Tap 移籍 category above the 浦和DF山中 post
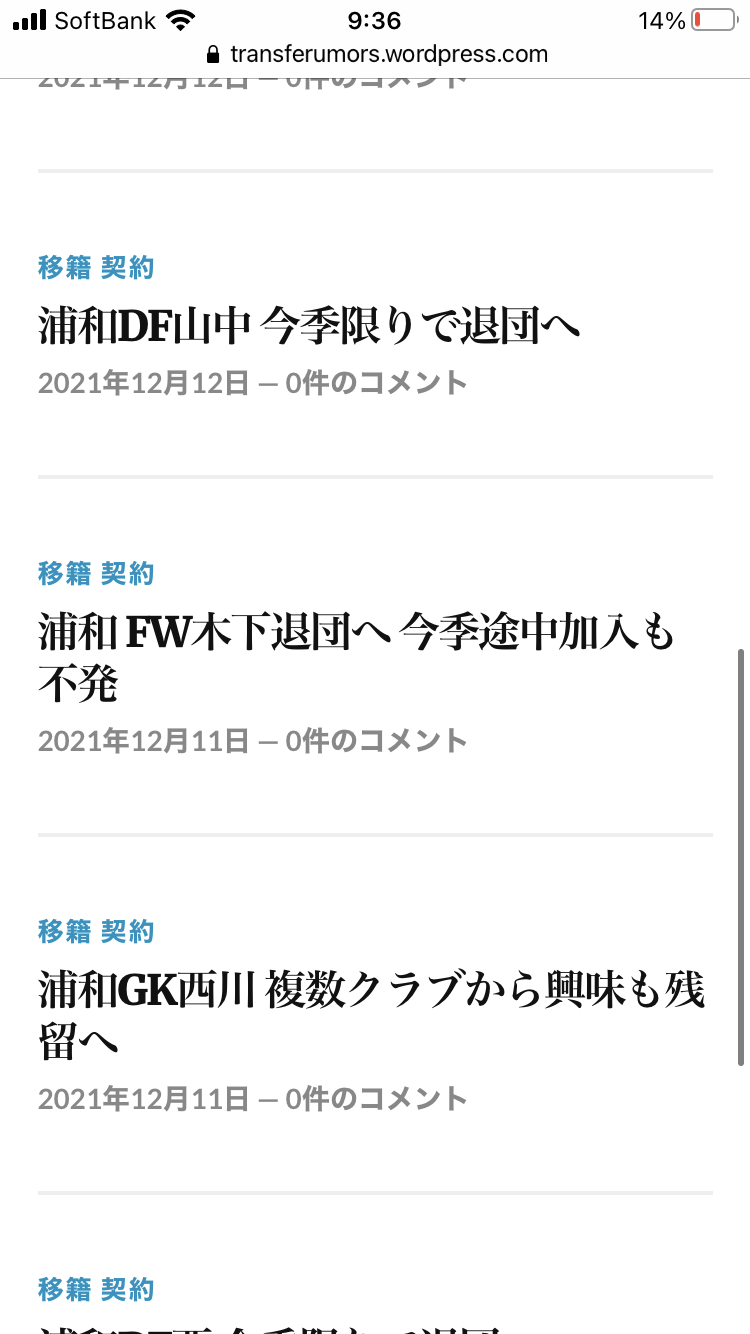Image resolution: width=750 pixels, height=1334 pixels. pyautogui.click(x=65, y=268)
